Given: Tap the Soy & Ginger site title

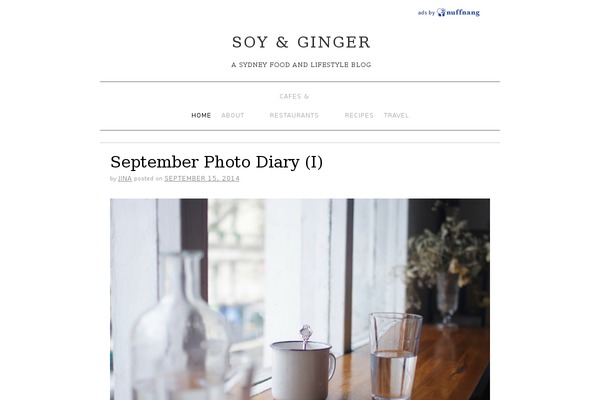Looking at the screenshot, I should (301, 42).
